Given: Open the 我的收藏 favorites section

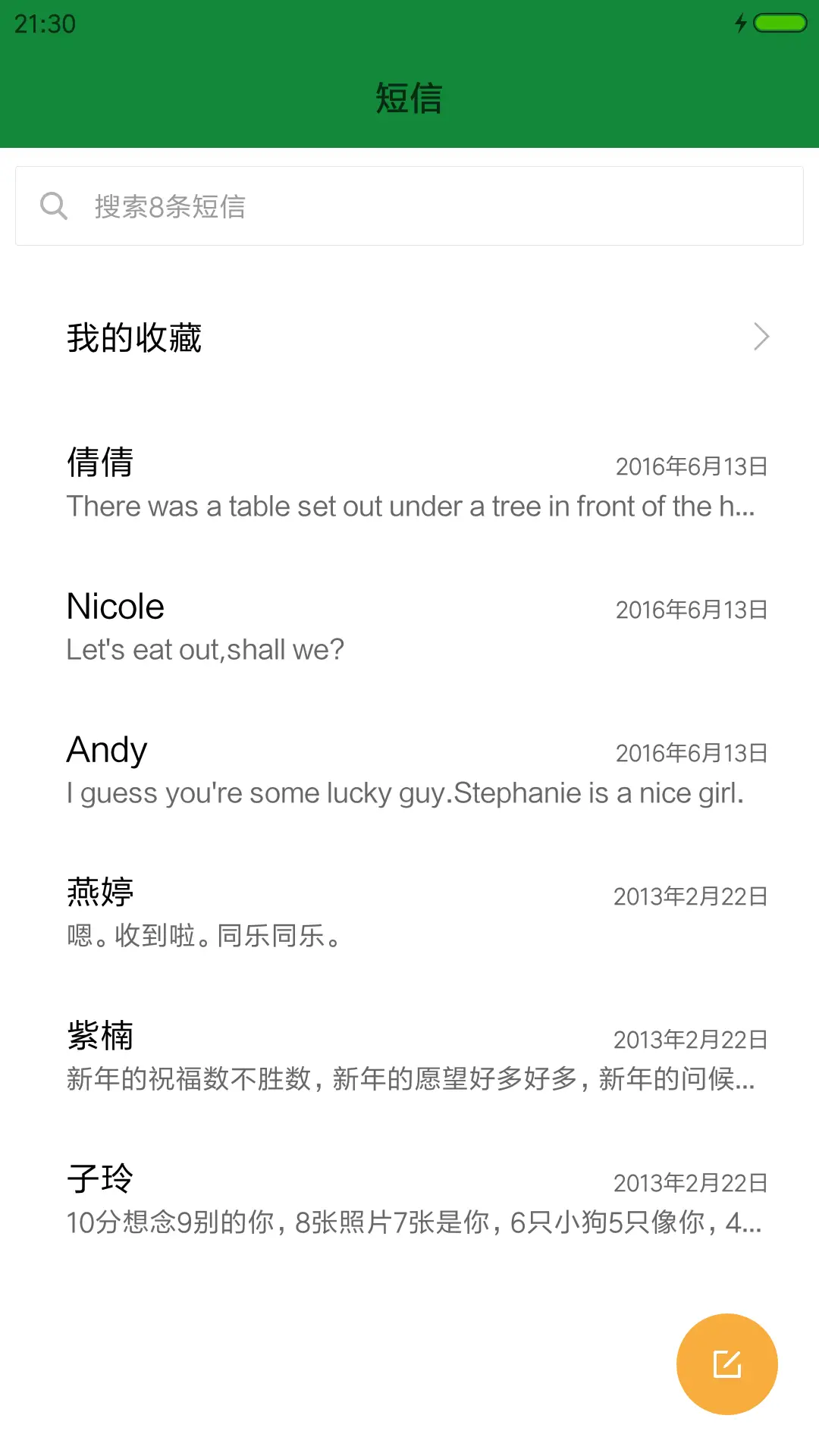Looking at the screenshot, I should [x=134, y=338].
